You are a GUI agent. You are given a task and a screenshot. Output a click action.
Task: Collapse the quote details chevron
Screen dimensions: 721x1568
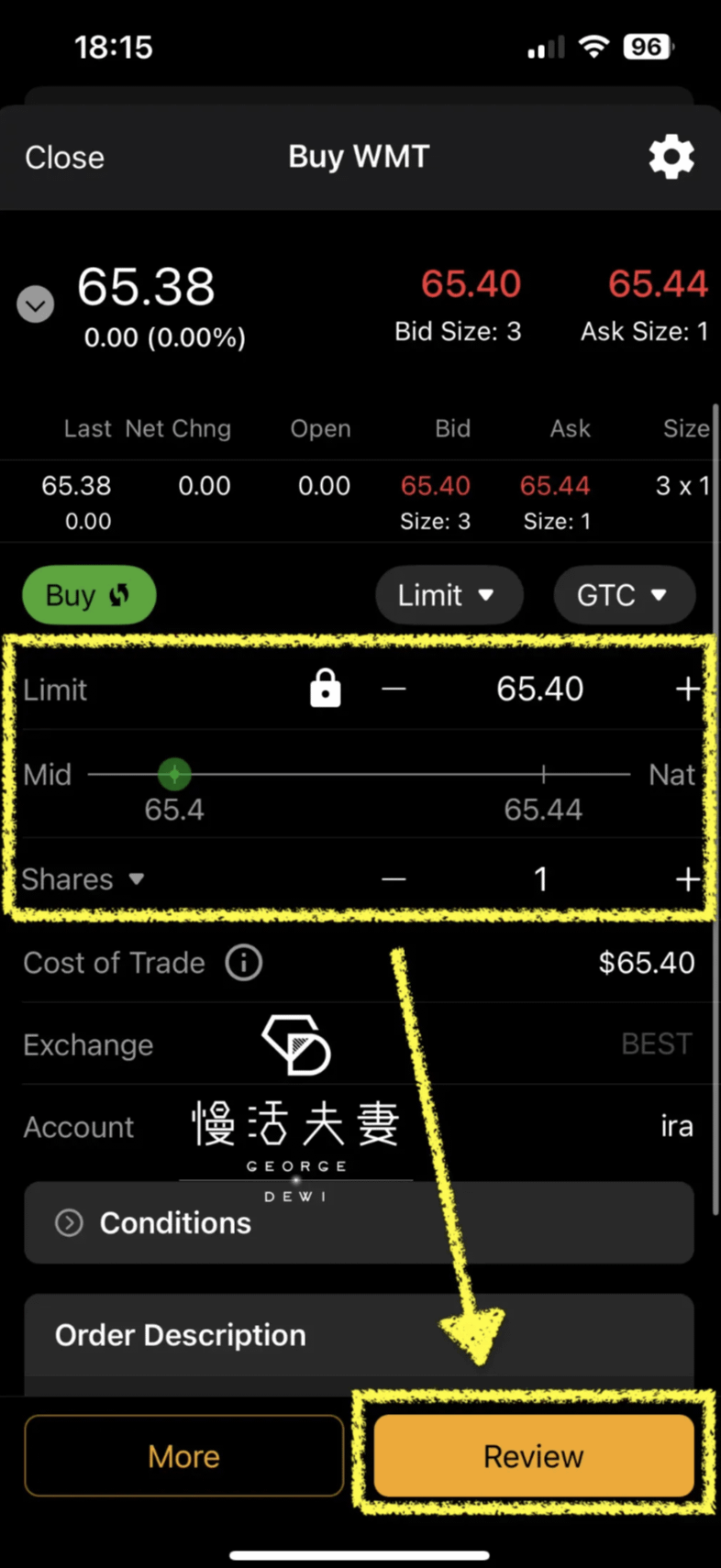[x=36, y=305]
